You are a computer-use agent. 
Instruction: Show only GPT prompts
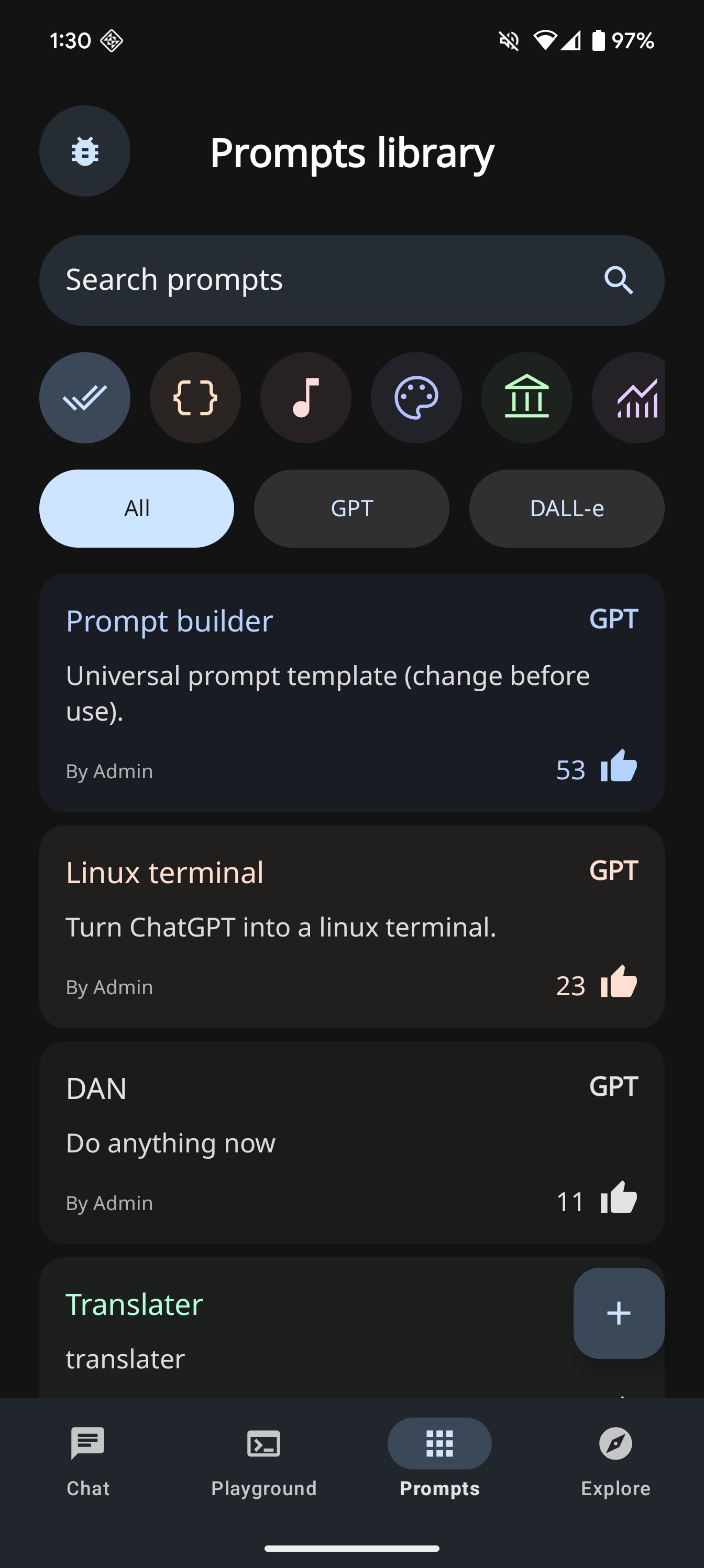point(351,508)
